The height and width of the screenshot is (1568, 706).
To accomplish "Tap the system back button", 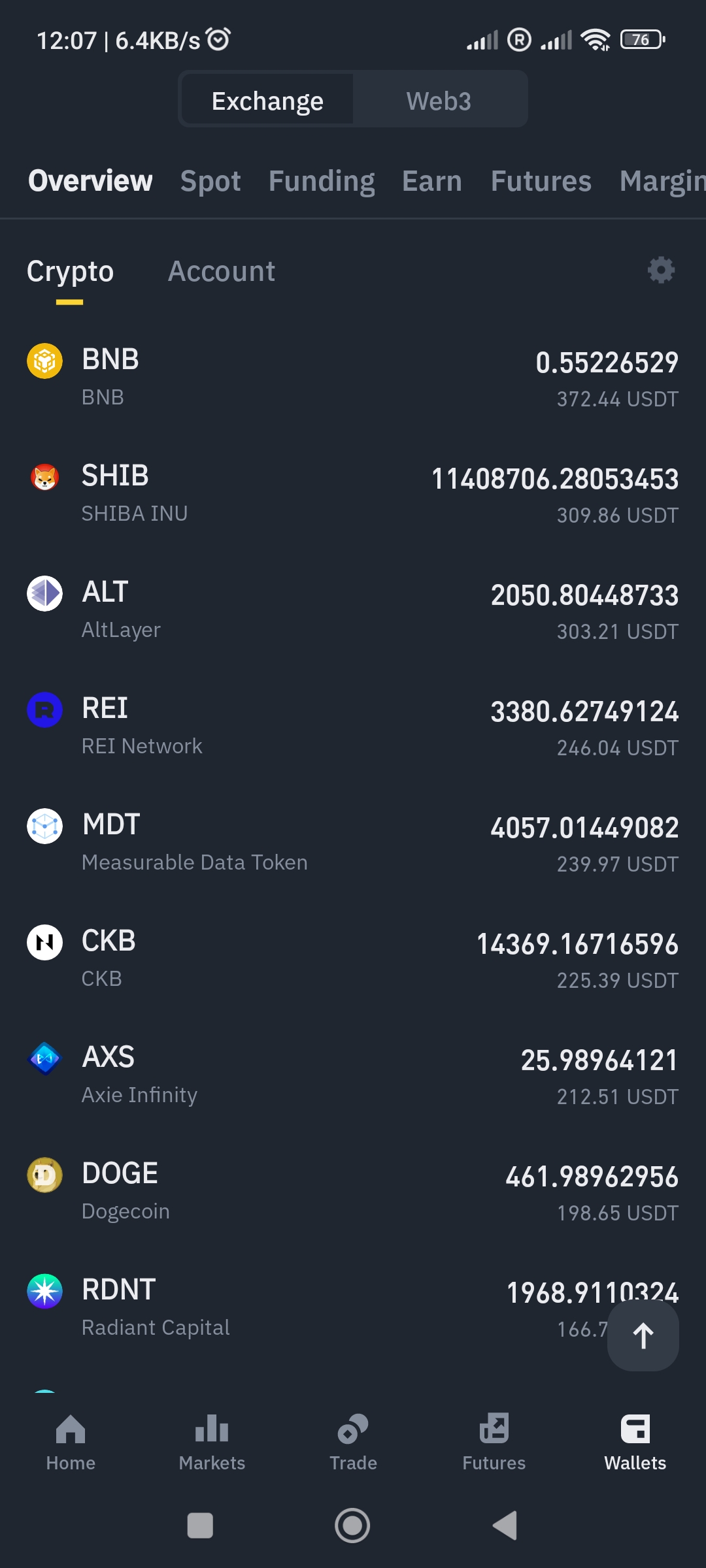I will click(x=505, y=1526).
